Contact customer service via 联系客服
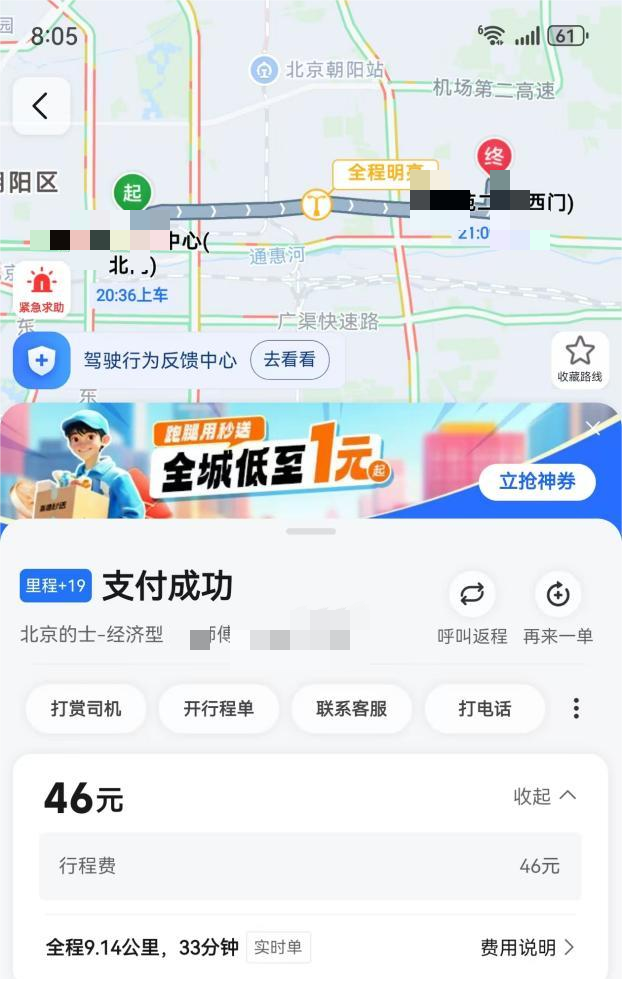 pyautogui.click(x=351, y=709)
